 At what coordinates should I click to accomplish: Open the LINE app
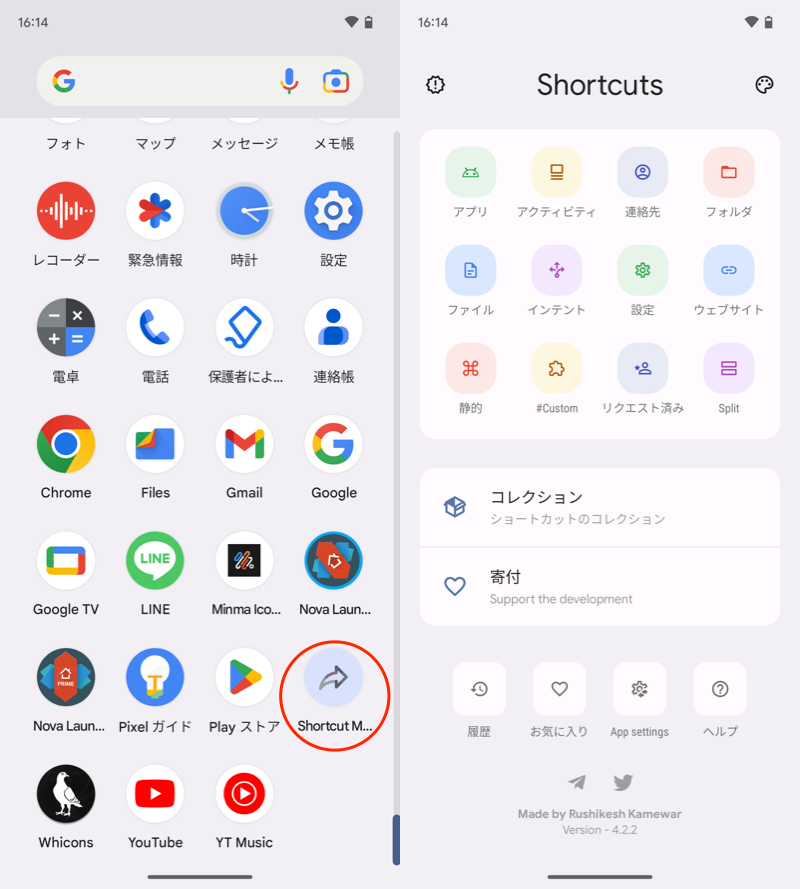(155, 561)
